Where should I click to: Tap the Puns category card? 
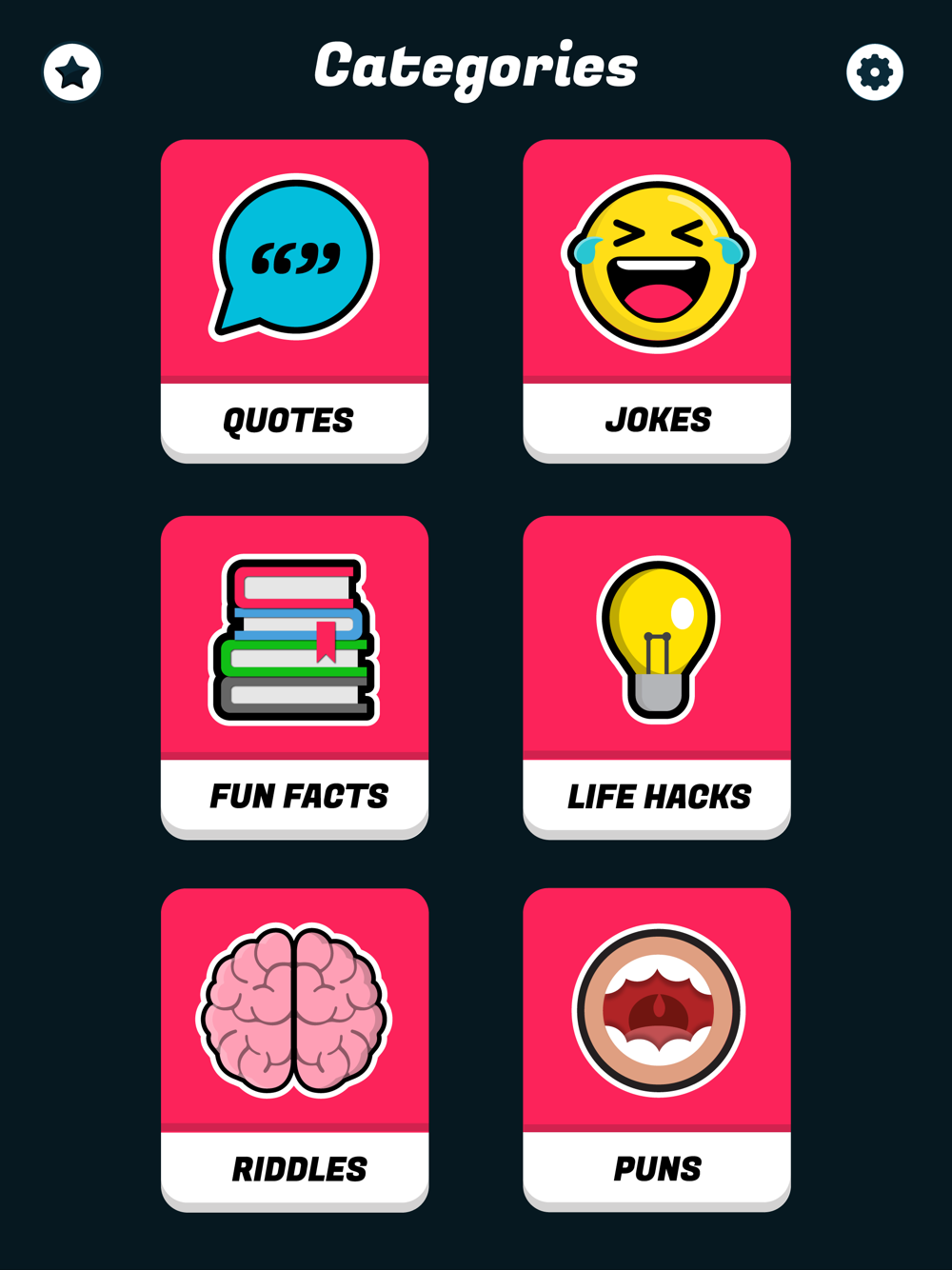click(x=657, y=1050)
